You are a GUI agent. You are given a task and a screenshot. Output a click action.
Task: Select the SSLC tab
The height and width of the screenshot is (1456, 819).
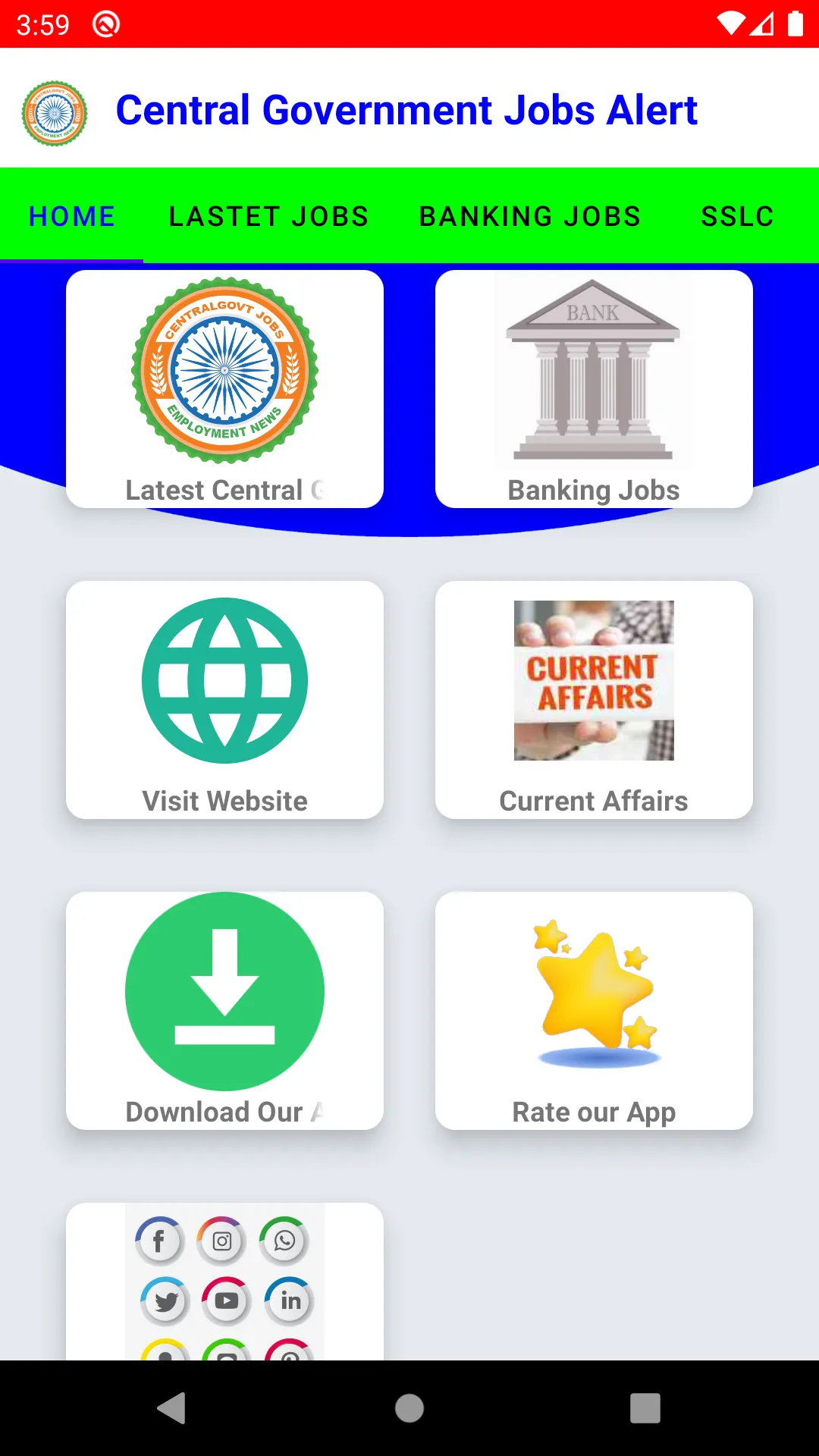(737, 216)
